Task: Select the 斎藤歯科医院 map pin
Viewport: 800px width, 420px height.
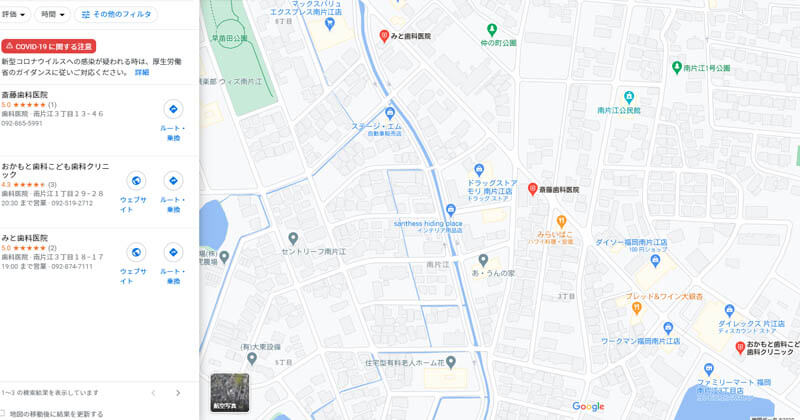Action: tap(532, 188)
